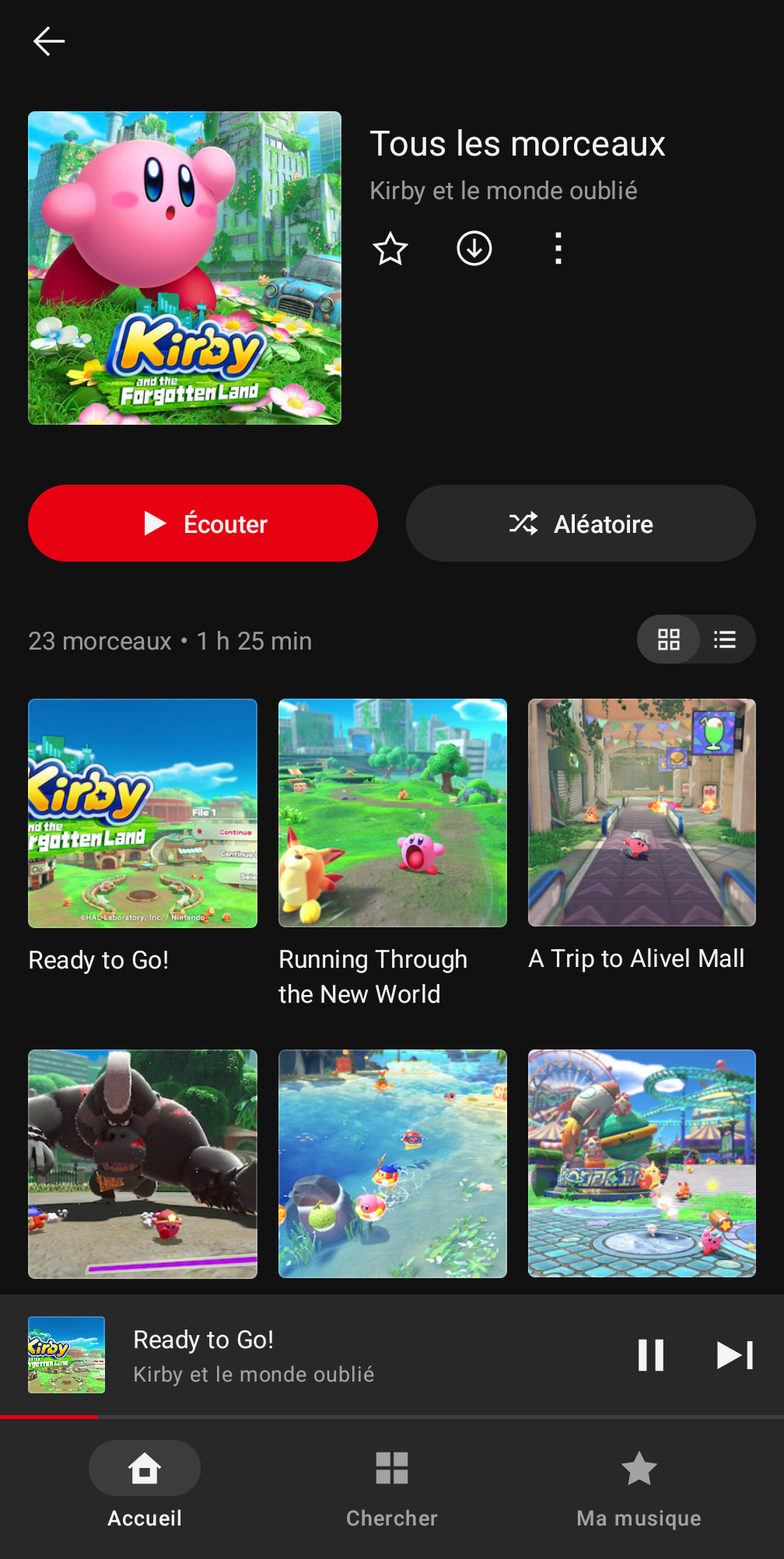
Task: Start shuffle play with Aléatoire
Action: 580,524
